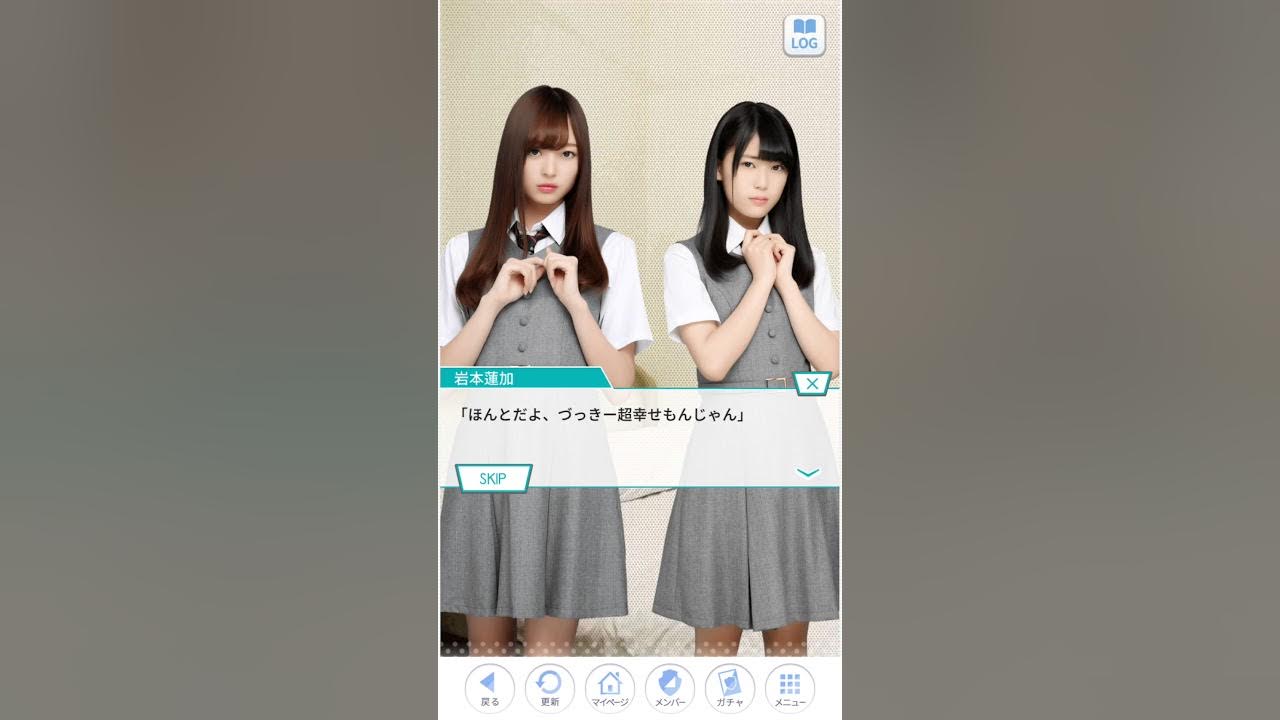Open the ガチャ section
The width and height of the screenshot is (1280, 720).
[x=729, y=688]
